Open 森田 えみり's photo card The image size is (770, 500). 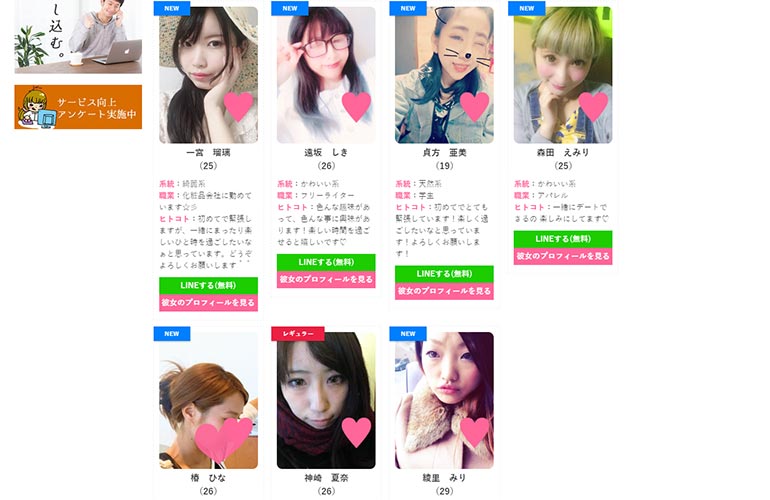(x=563, y=76)
